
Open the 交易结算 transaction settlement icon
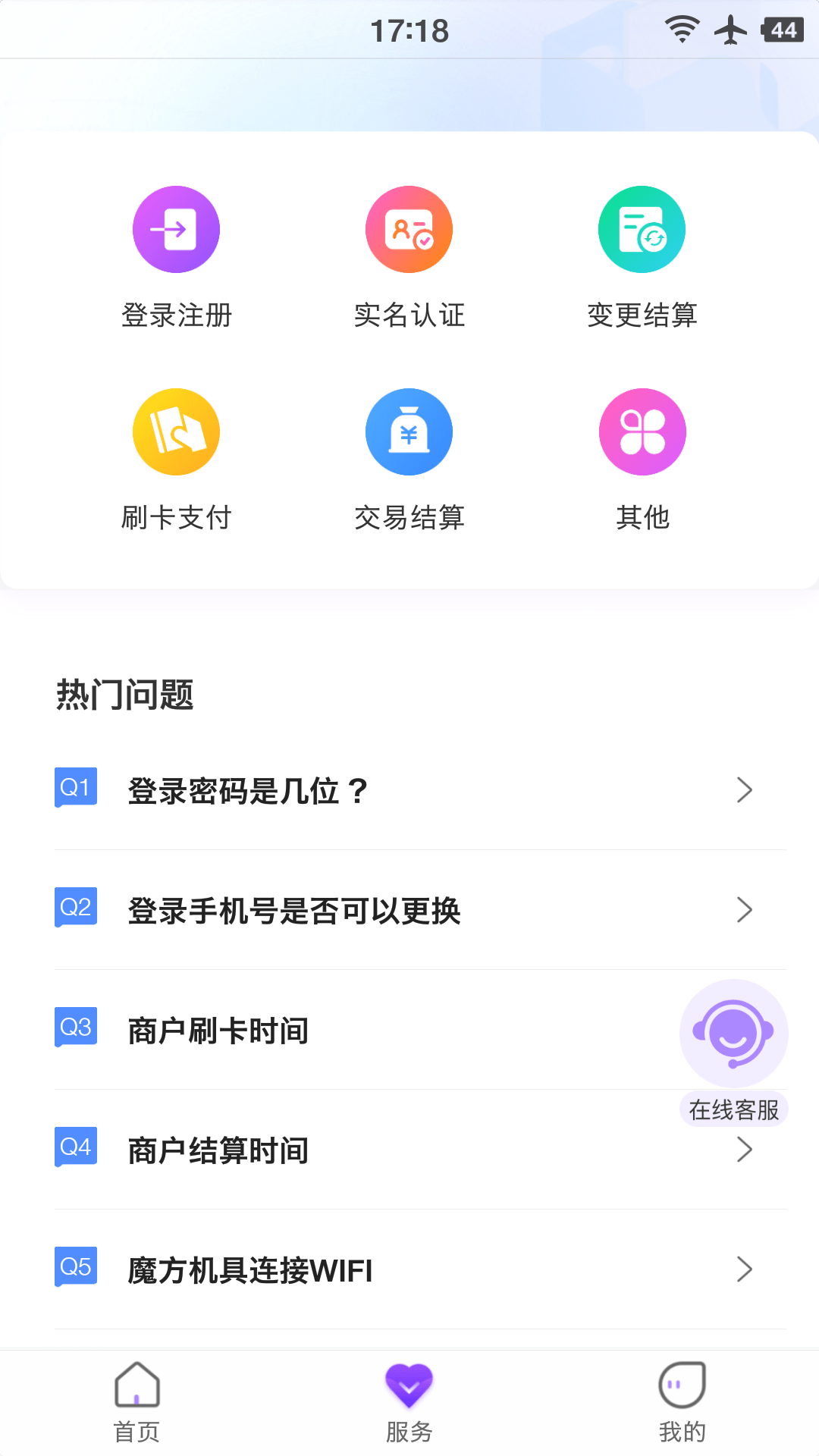tap(409, 431)
